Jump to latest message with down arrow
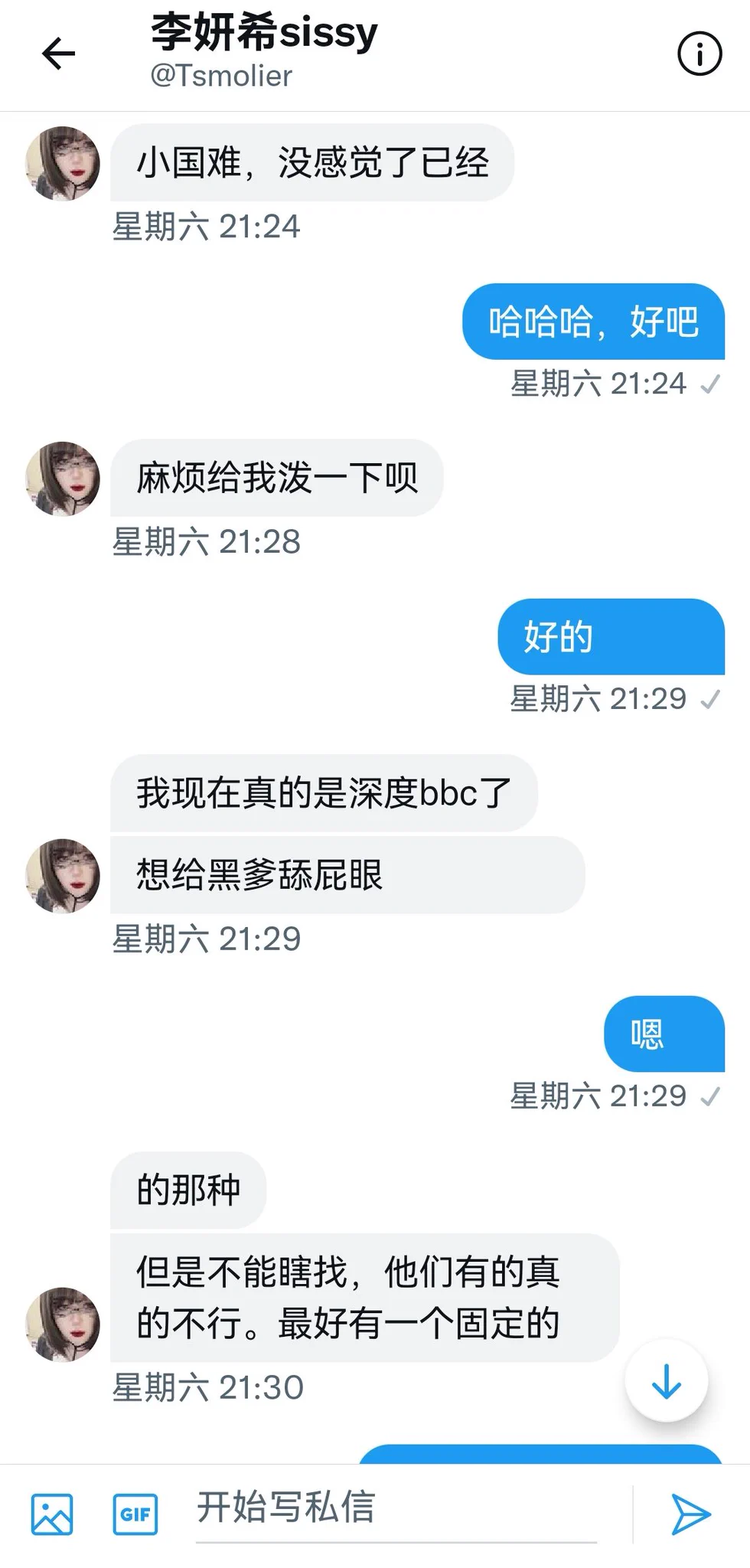750x1568 pixels. click(666, 1380)
